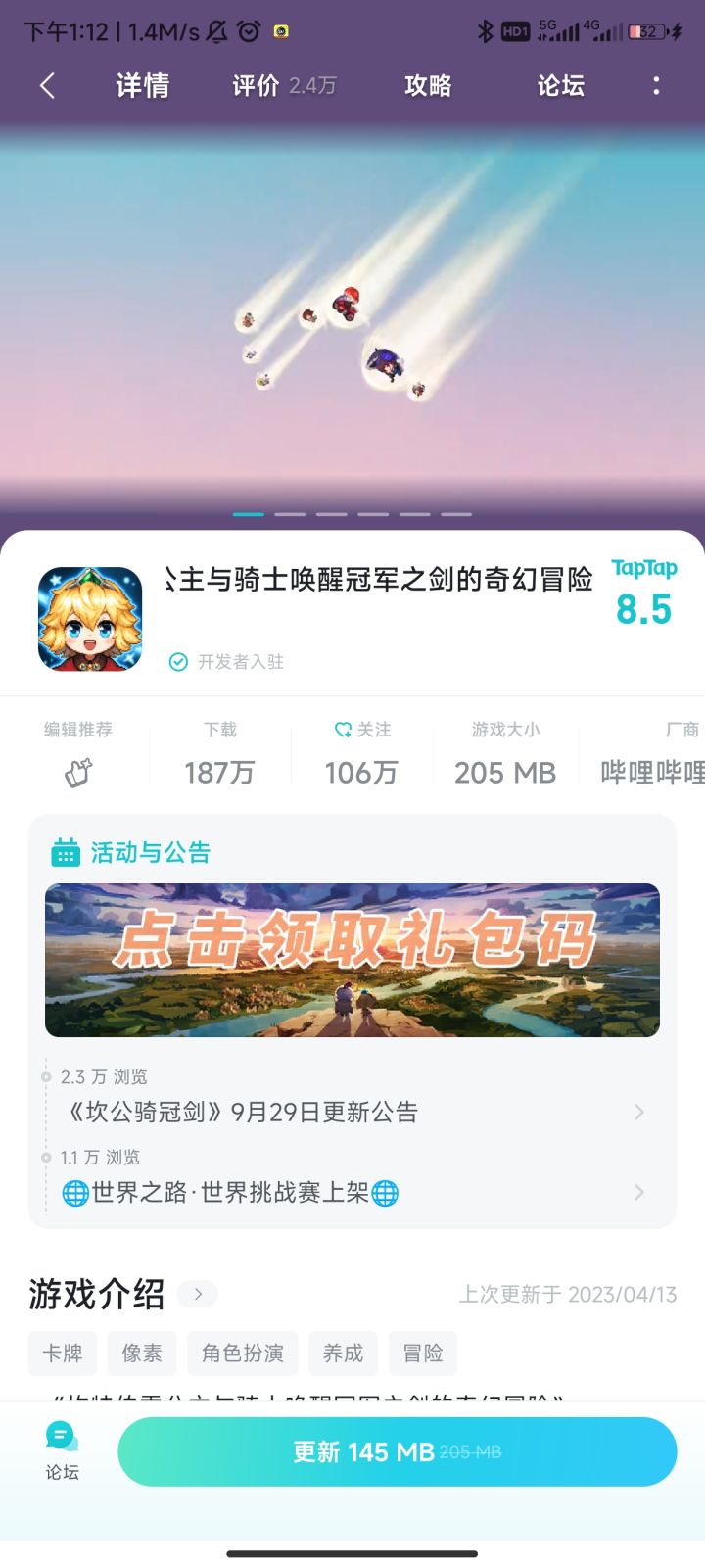Tap the 下载 187万 statistic

point(219,754)
